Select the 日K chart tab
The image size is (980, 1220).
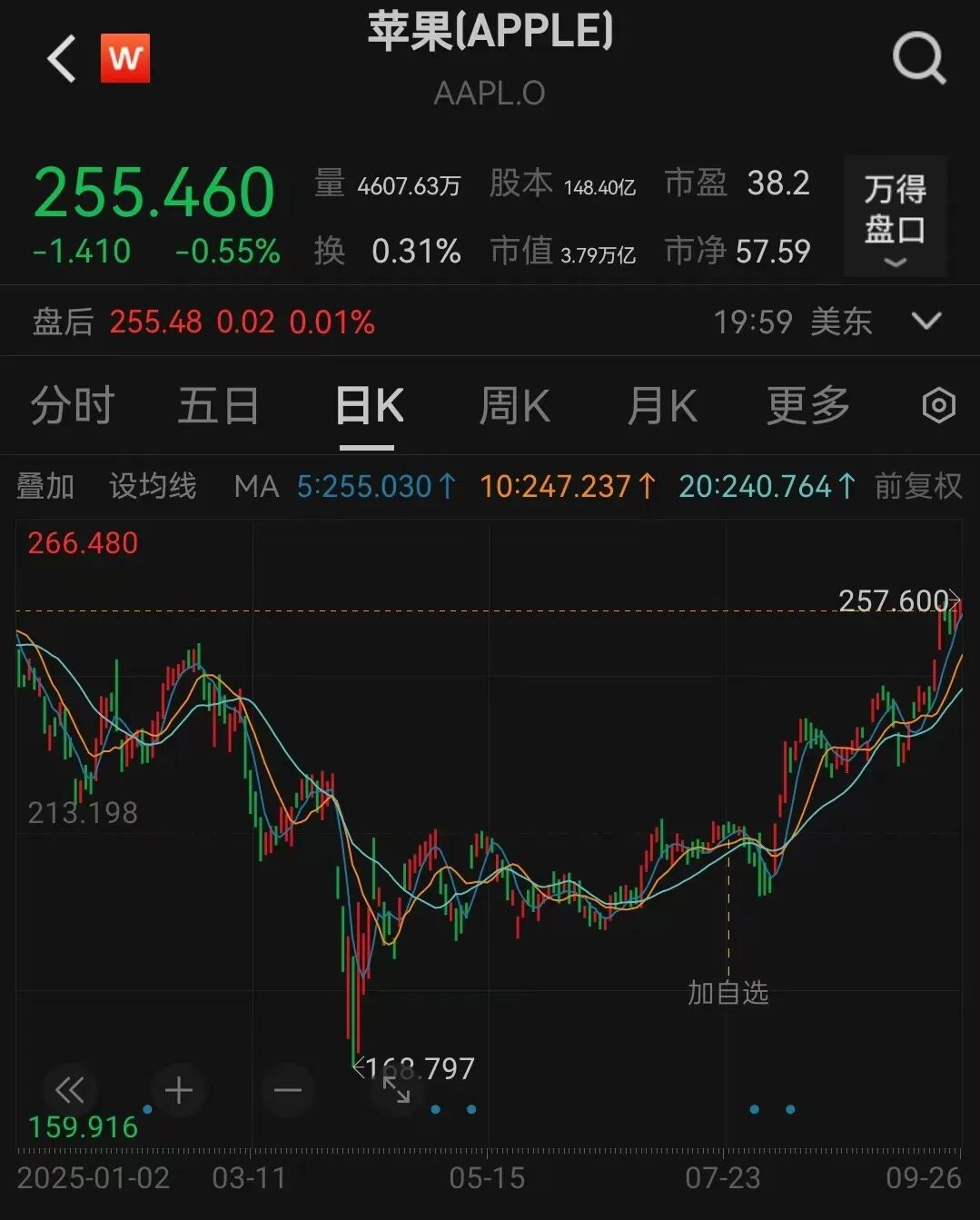coord(368,406)
